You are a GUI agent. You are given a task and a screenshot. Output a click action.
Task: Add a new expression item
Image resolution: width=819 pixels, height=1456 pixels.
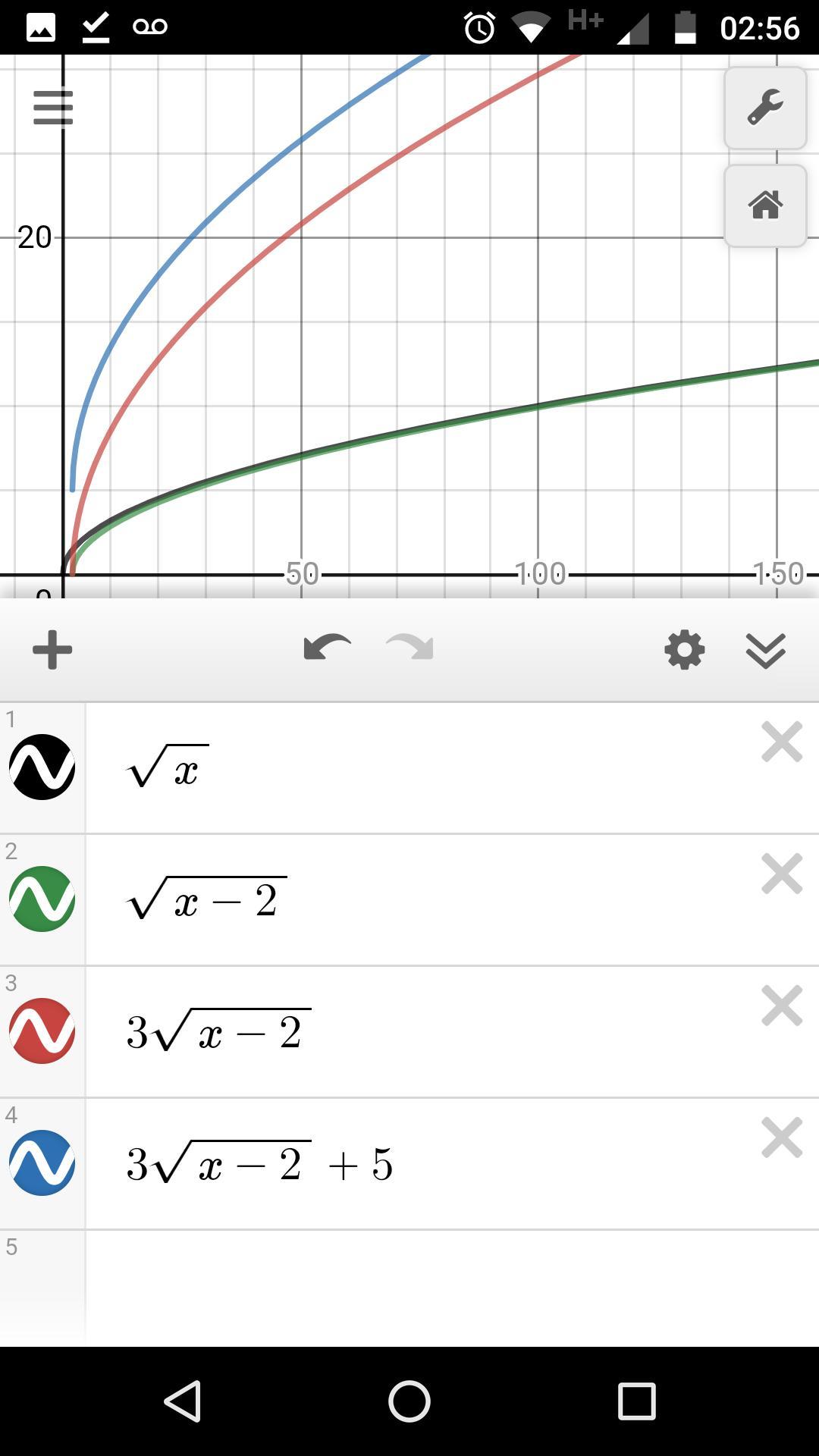tap(52, 650)
